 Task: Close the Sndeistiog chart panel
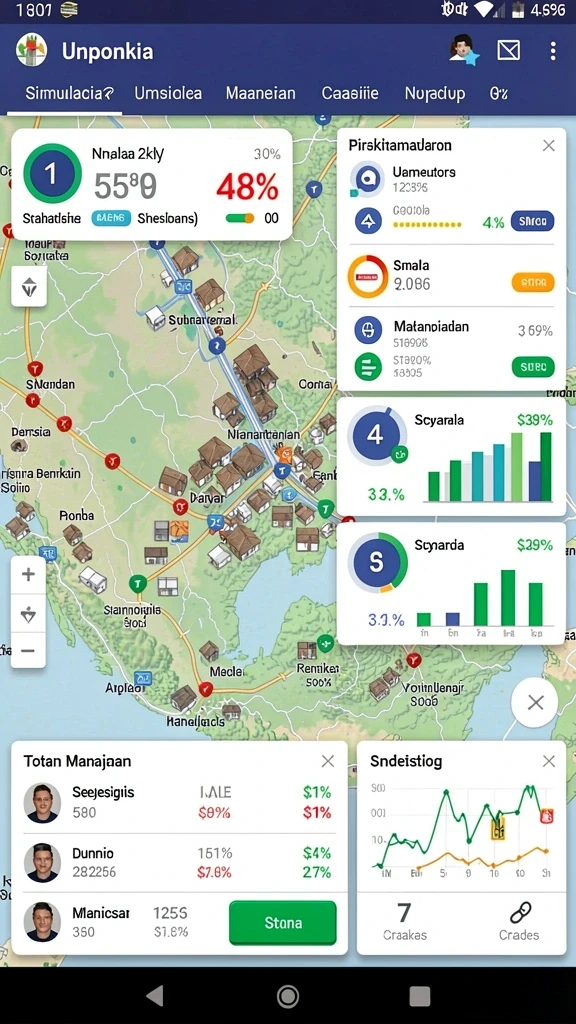click(x=549, y=761)
